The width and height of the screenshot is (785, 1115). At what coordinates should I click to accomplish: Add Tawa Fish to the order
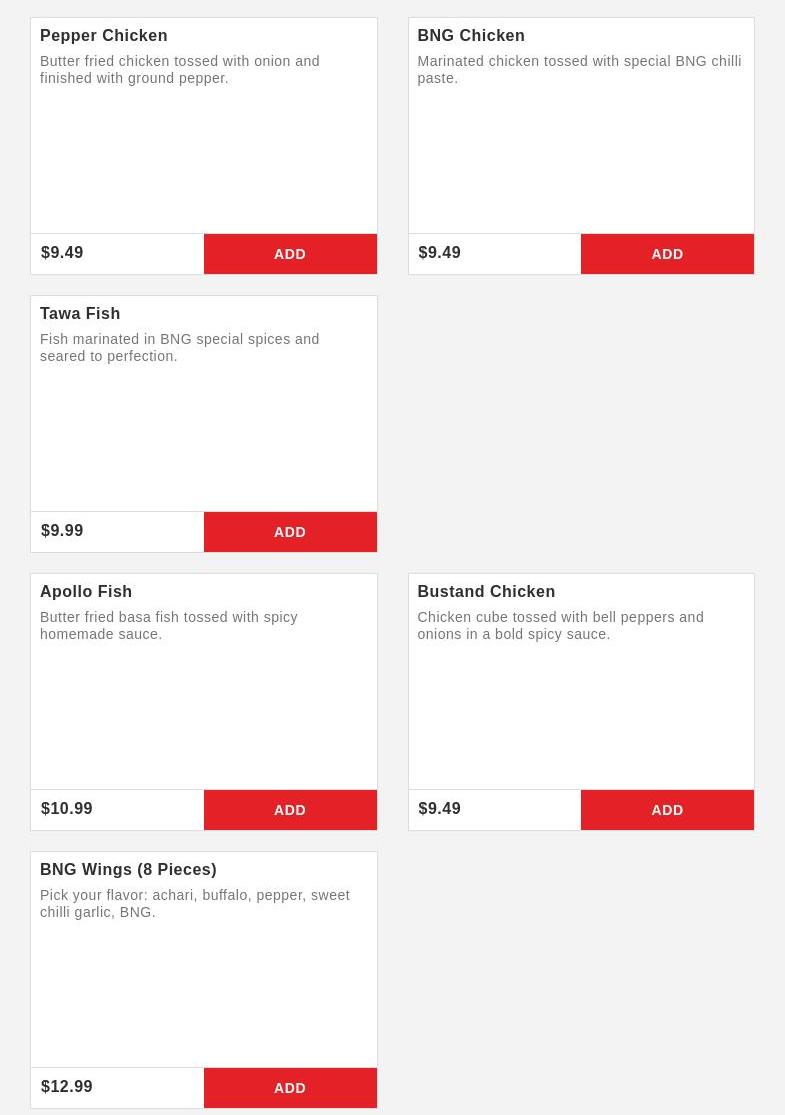[x=290, y=532]
